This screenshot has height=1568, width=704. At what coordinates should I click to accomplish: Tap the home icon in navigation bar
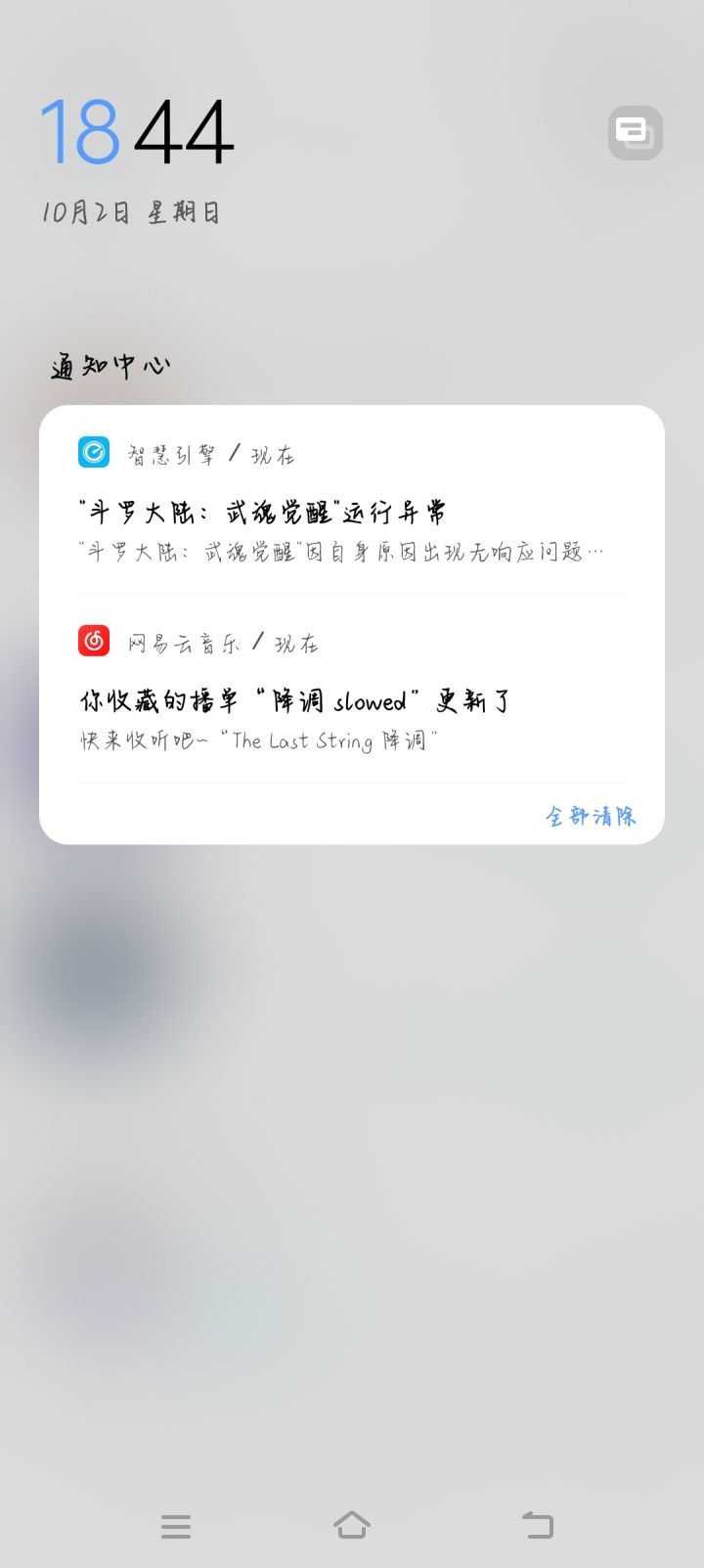click(x=352, y=1524)
